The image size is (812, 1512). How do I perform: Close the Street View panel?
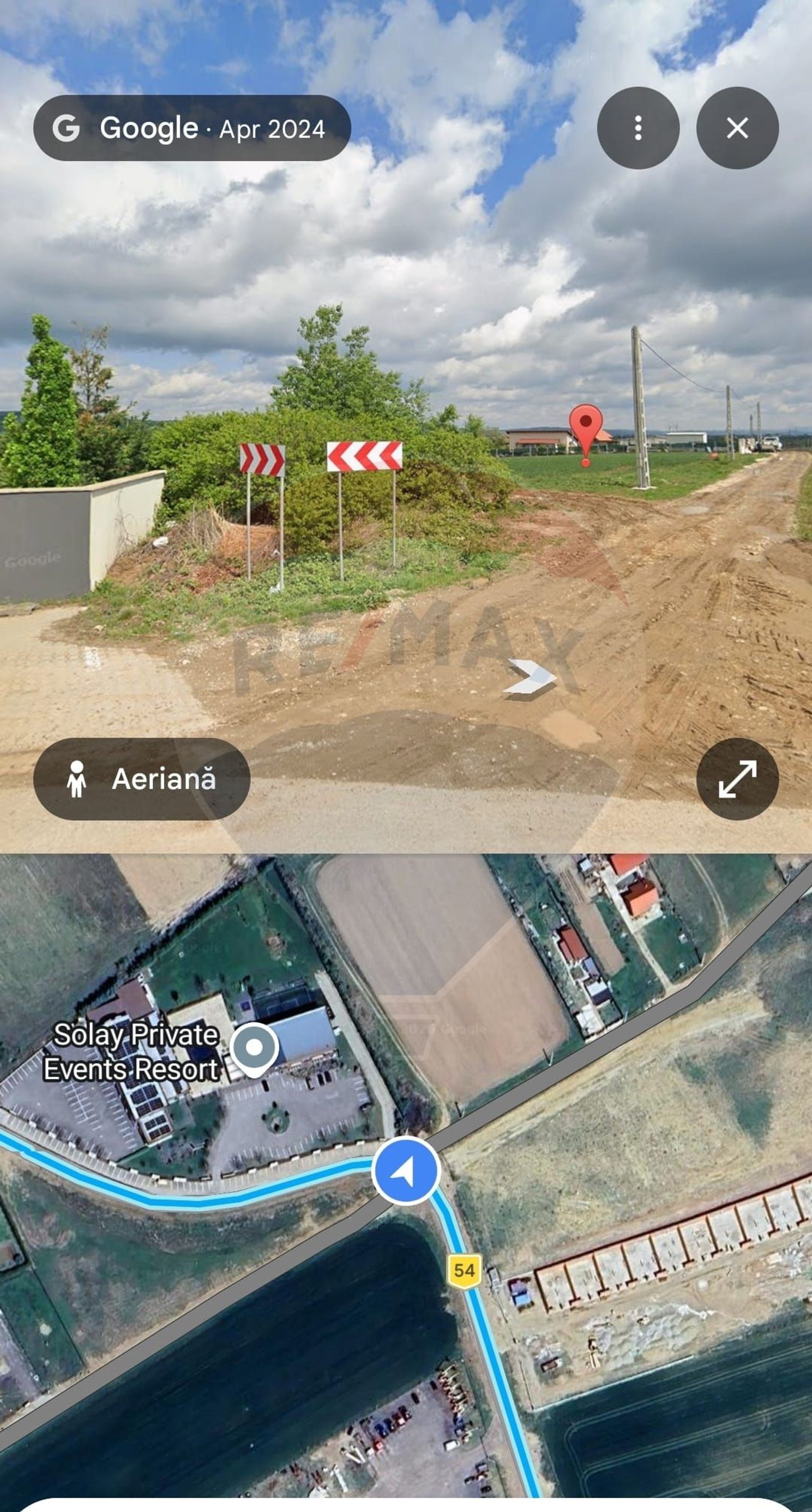737,128
